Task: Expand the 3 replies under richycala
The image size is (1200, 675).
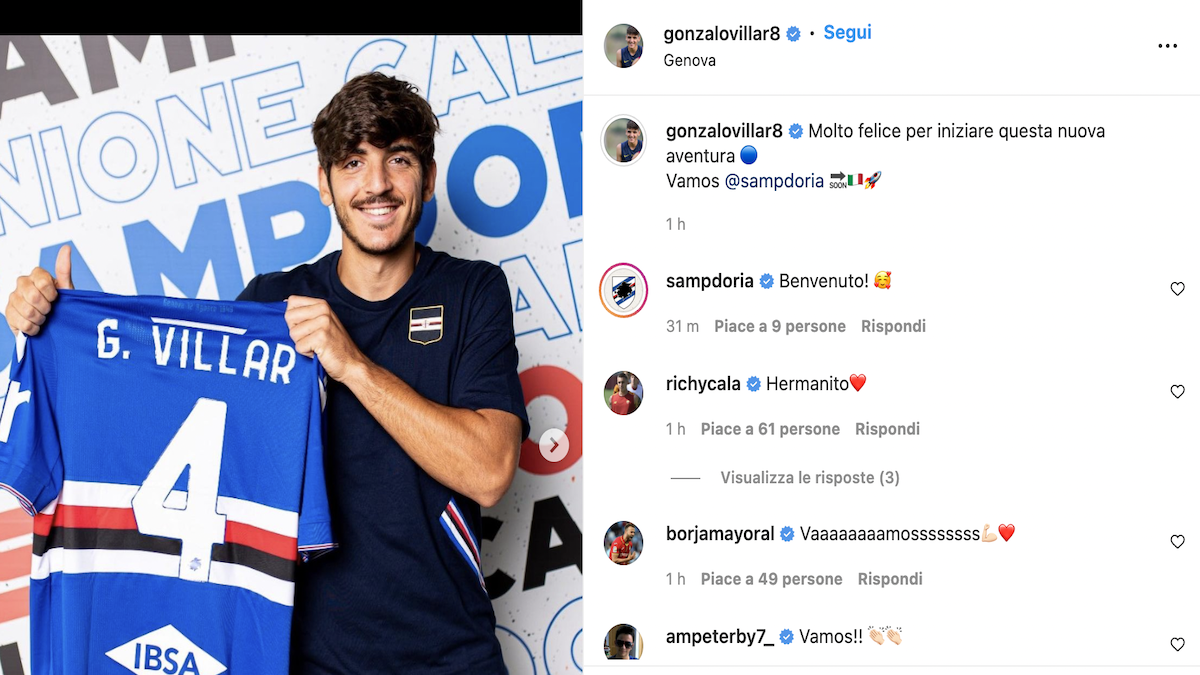Action: (809, 478)
